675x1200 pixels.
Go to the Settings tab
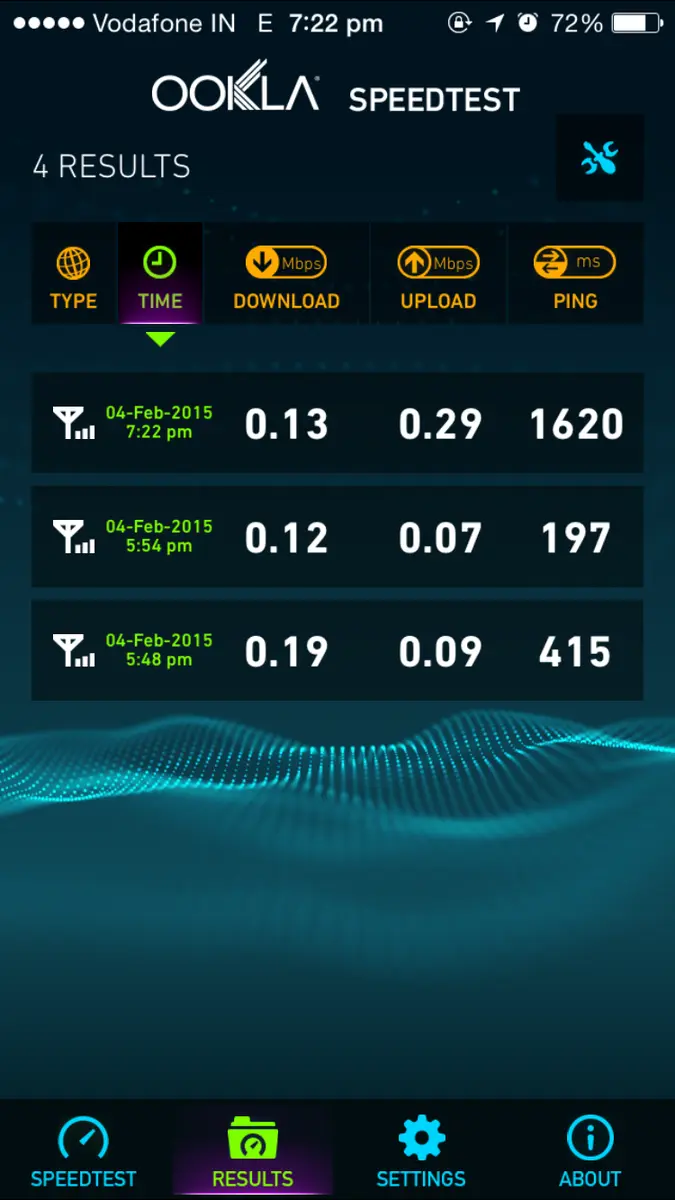point(421,1152)
